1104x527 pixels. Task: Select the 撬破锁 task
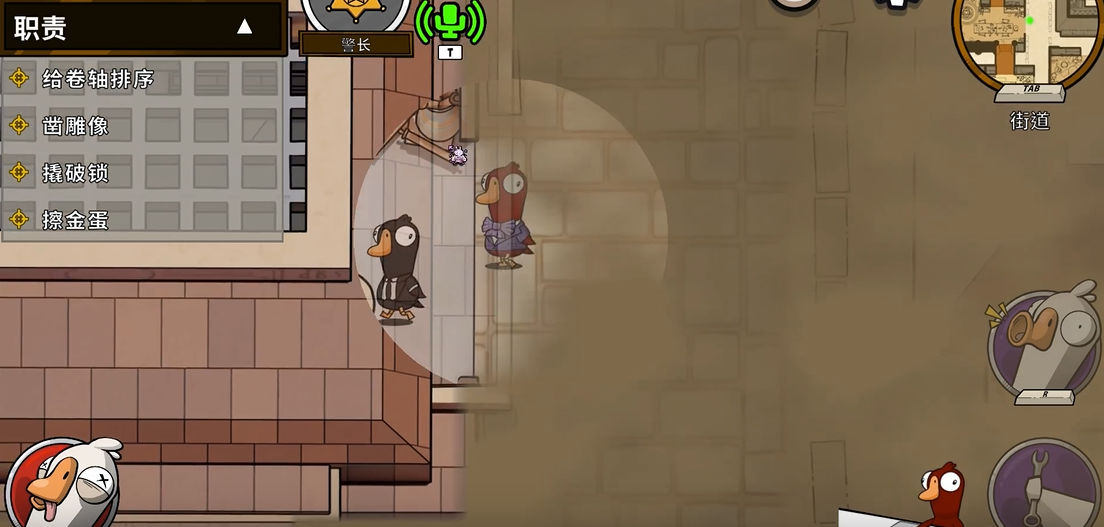pos(75,173)
